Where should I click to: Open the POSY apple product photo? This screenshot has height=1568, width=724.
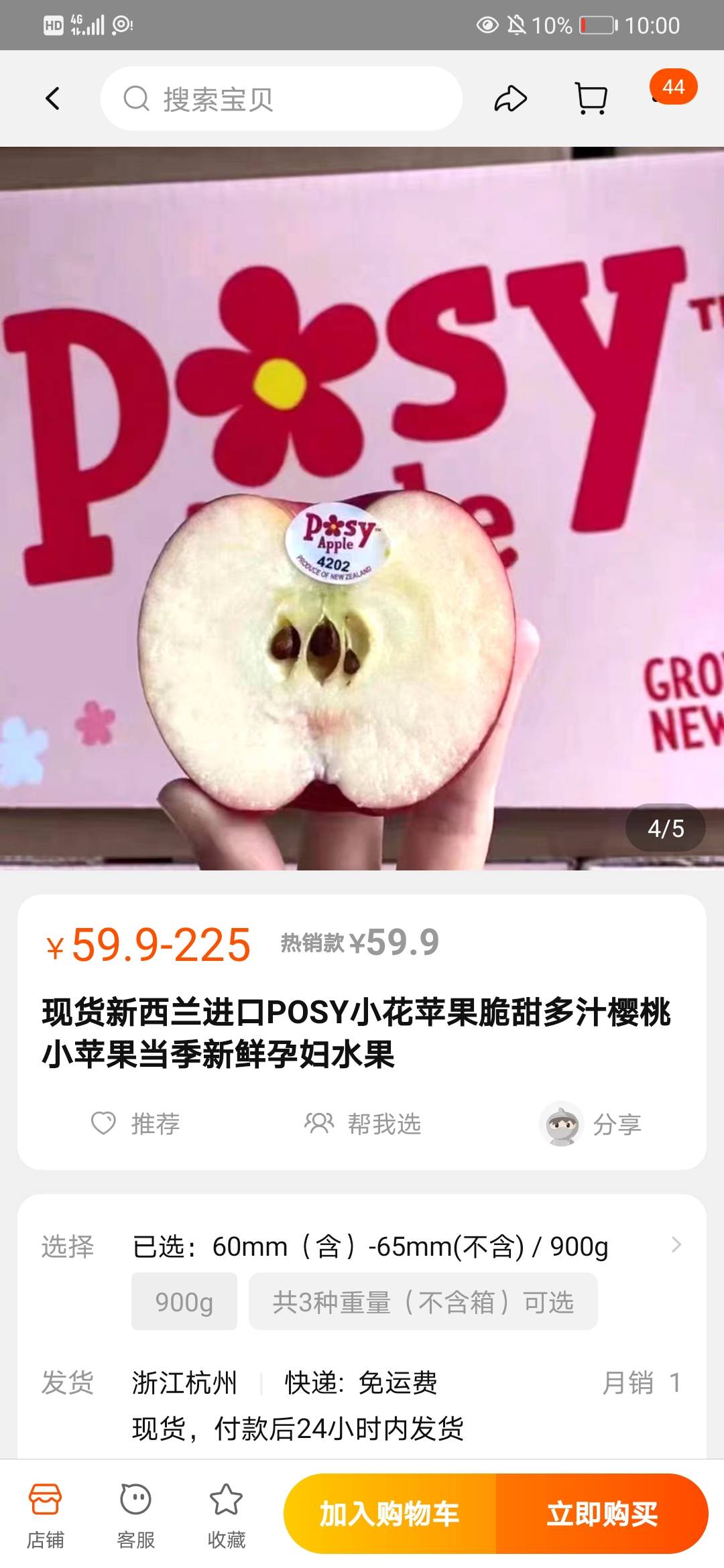(x=362, y=508)
